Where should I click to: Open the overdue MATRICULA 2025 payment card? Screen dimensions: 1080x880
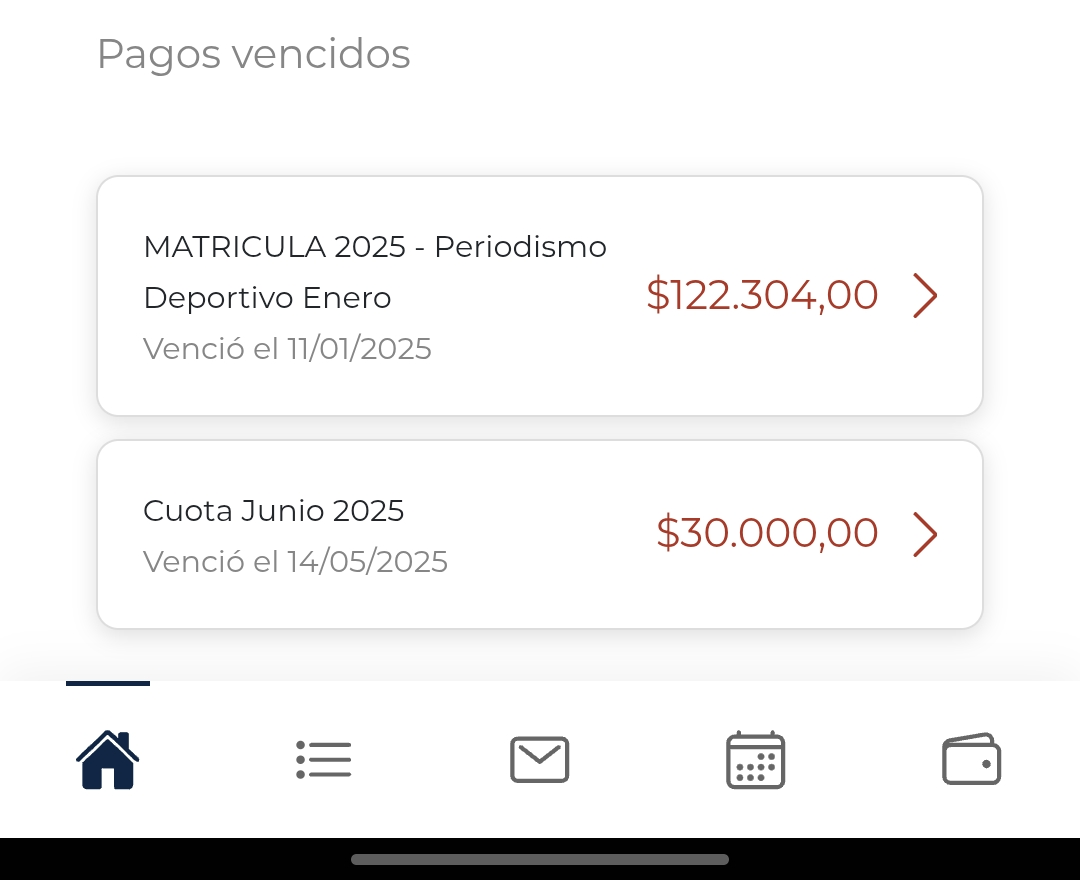coord(540,296)
